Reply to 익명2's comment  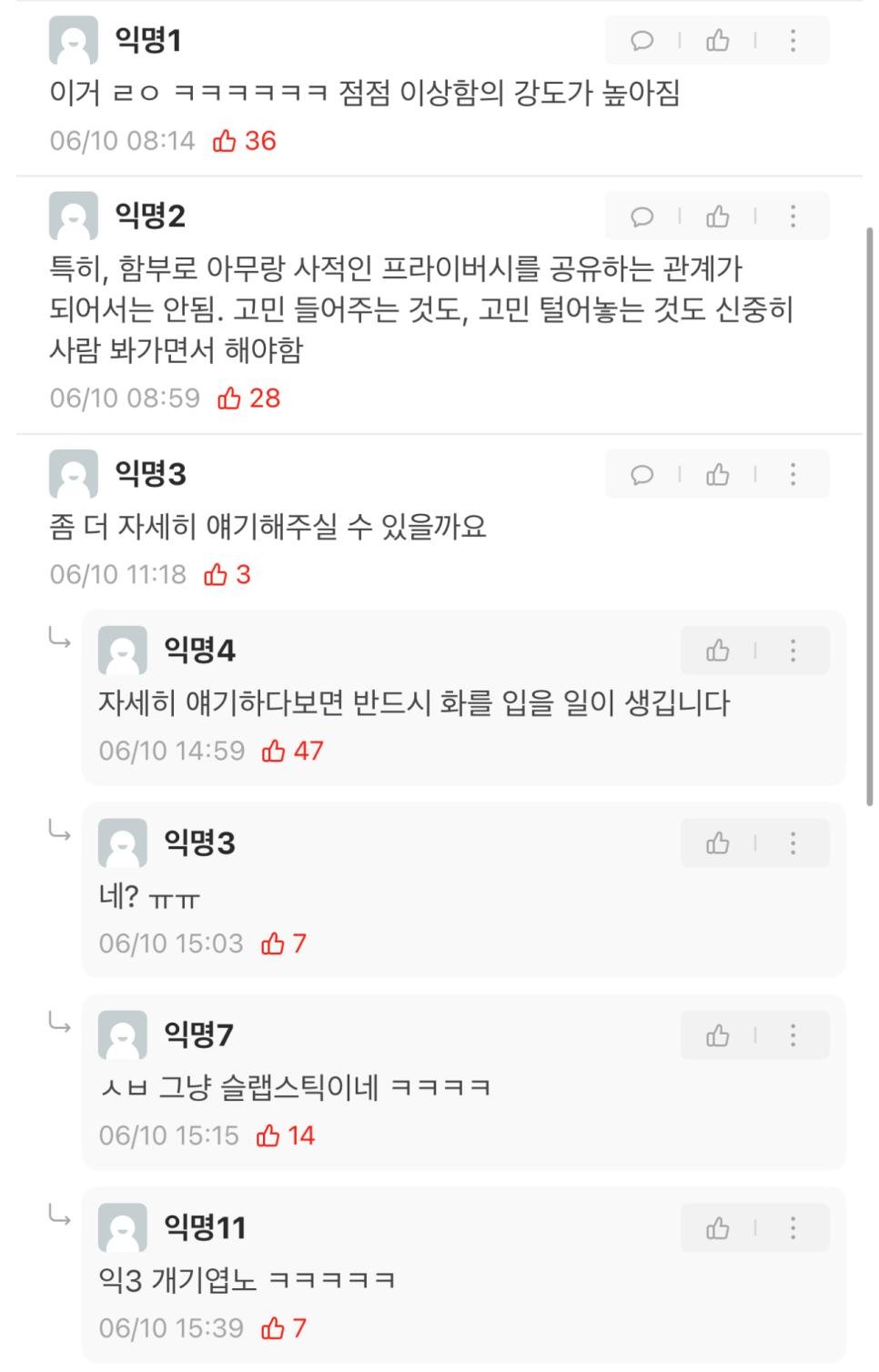(x=642, y=217)
